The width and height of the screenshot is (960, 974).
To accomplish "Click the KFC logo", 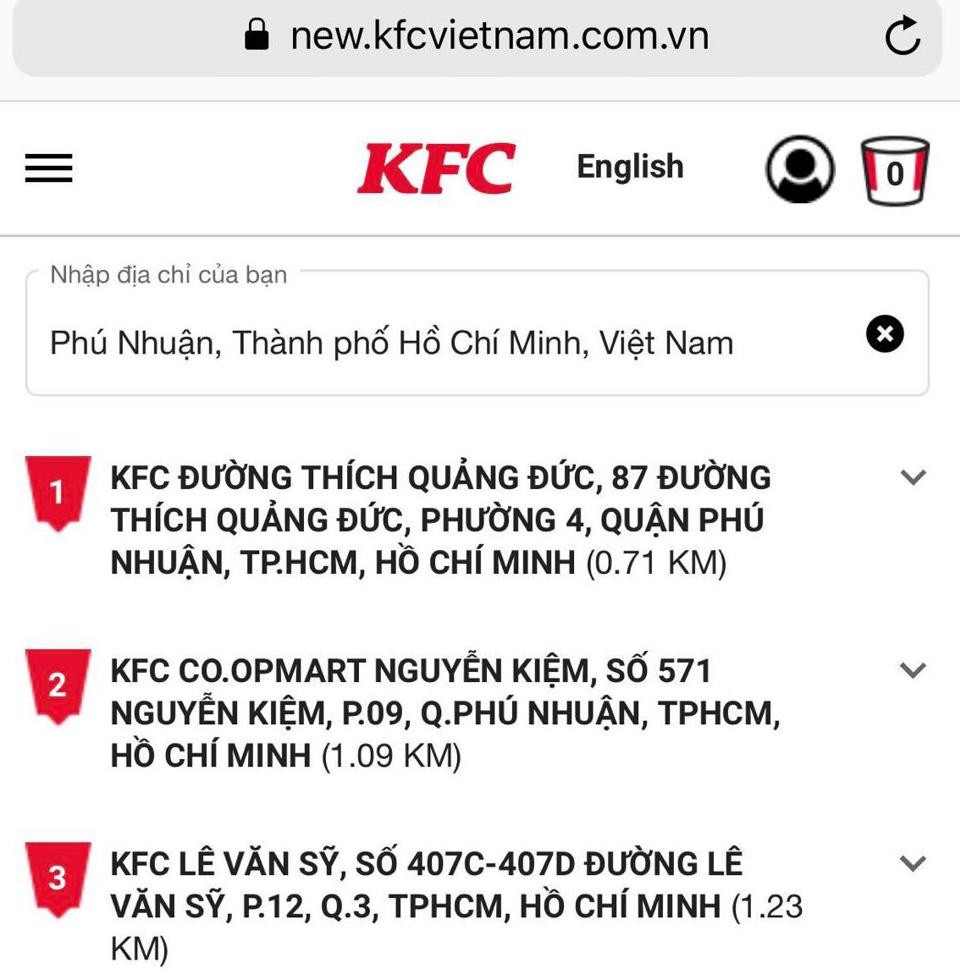I will pos(437,167).
